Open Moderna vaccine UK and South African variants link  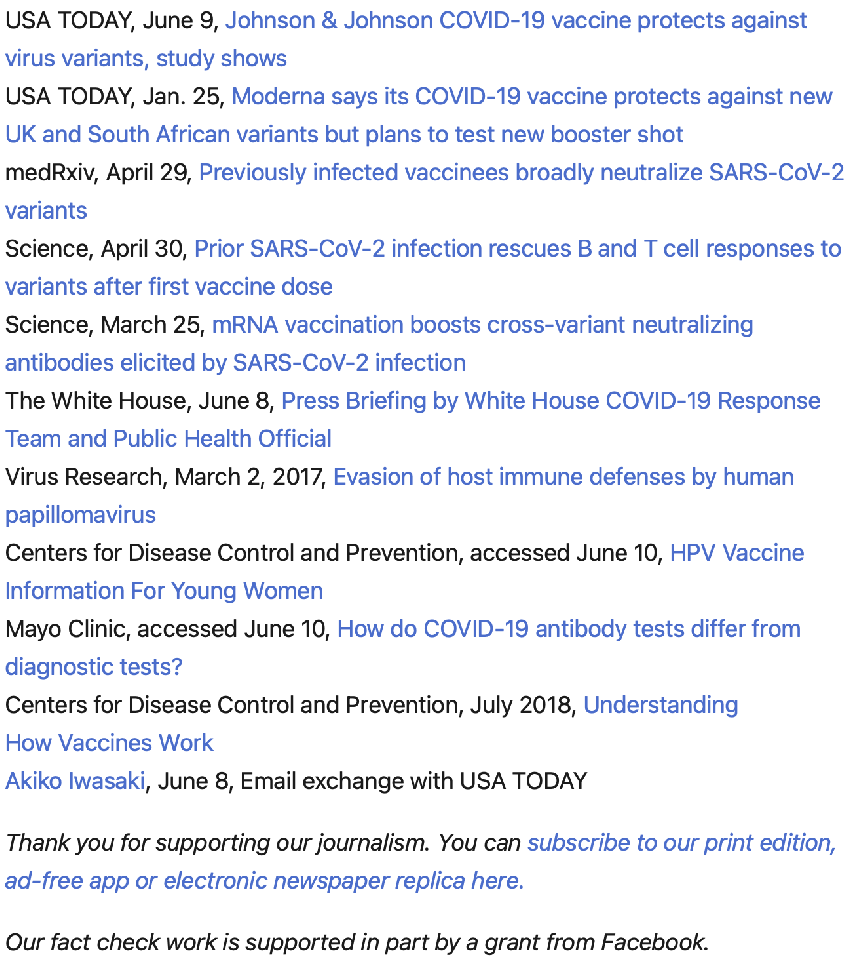point(531,97)
